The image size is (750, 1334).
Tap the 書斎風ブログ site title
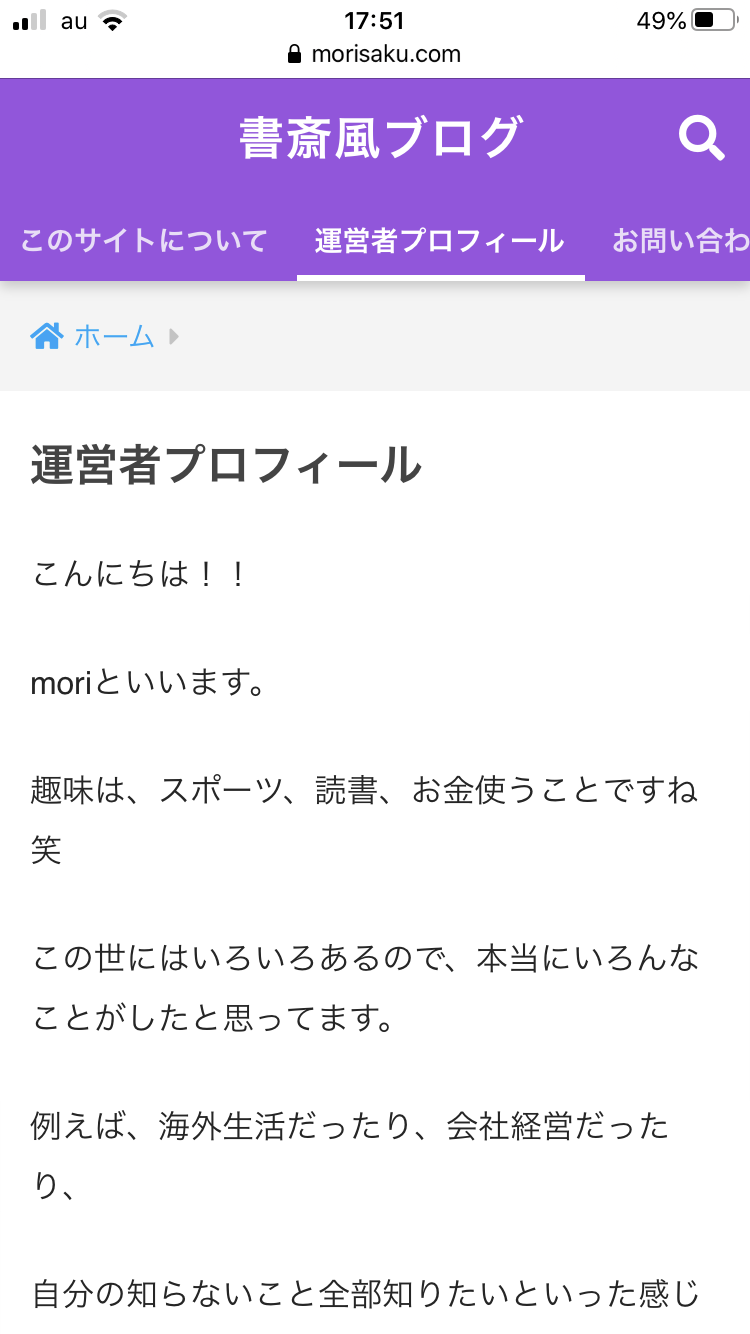pyautogui.click(x=380, y=138)
